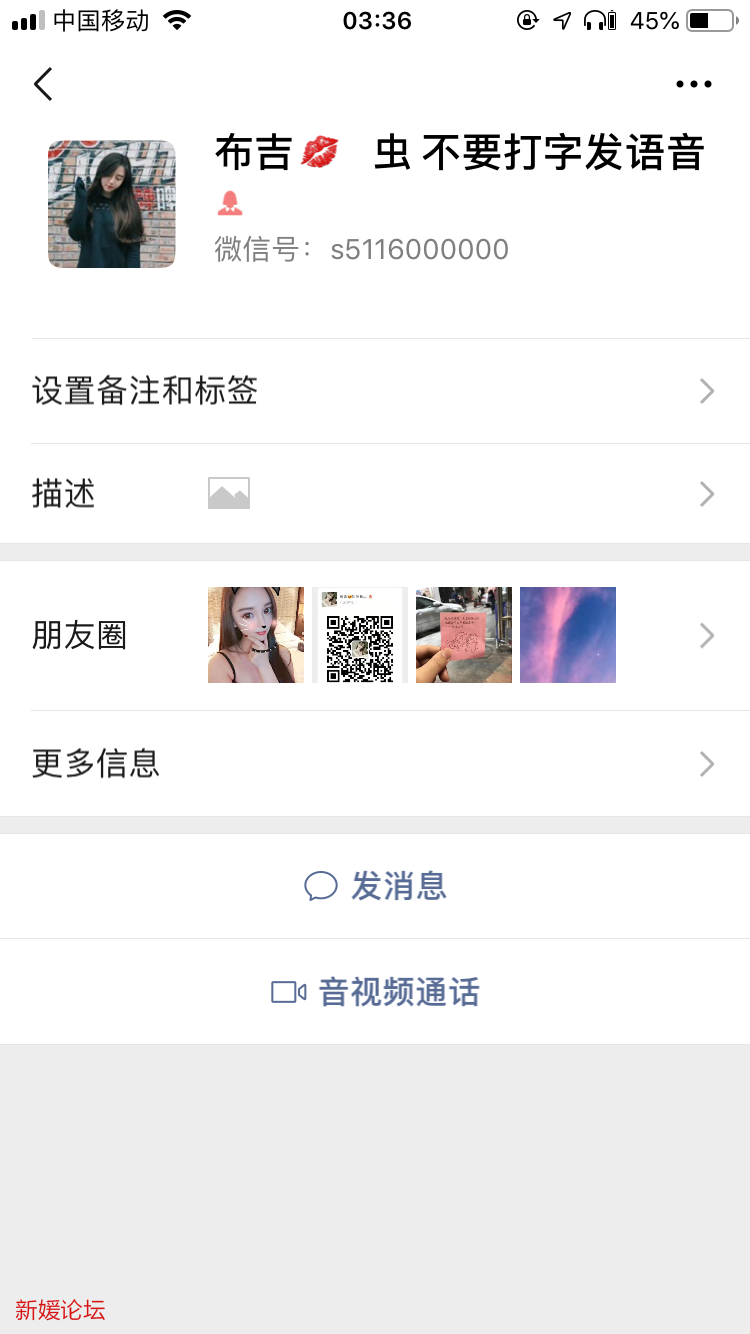View the purple sky photo in 朋友圈
Image resolution: width=750 pixels, height=1334 pixels.
(567, 635)
